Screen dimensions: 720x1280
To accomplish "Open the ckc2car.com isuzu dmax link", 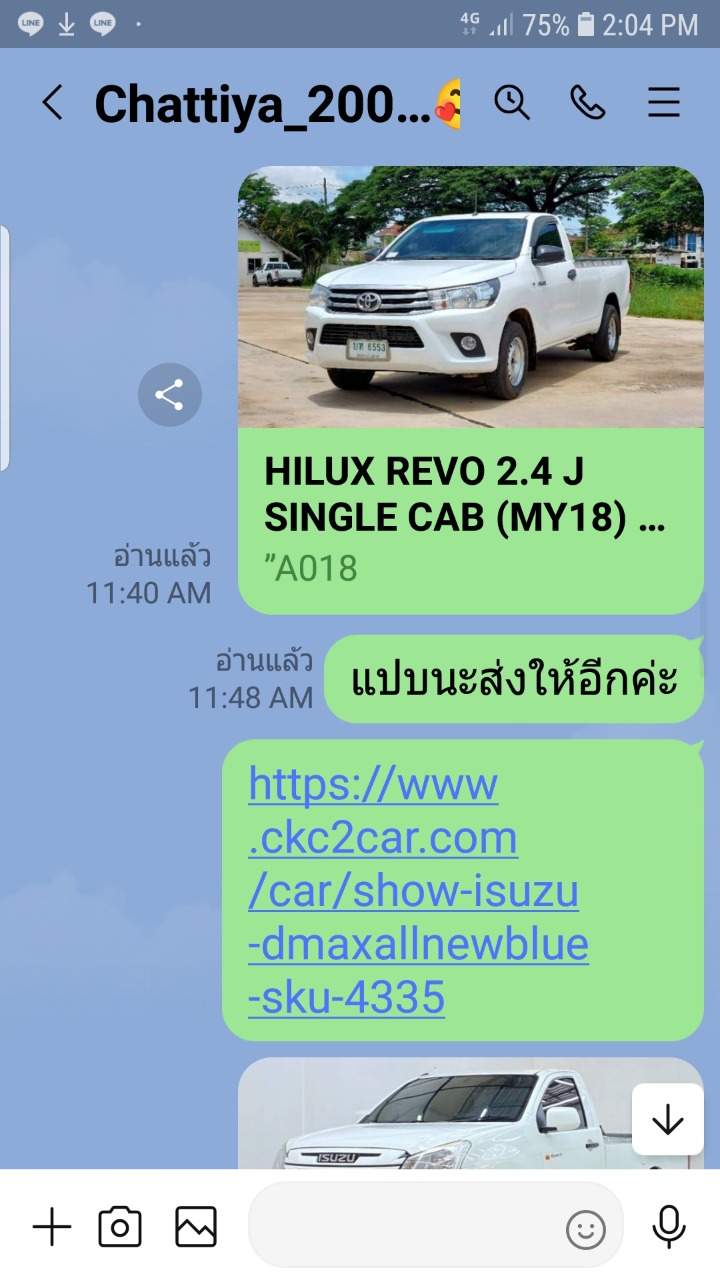I will 419,890.
